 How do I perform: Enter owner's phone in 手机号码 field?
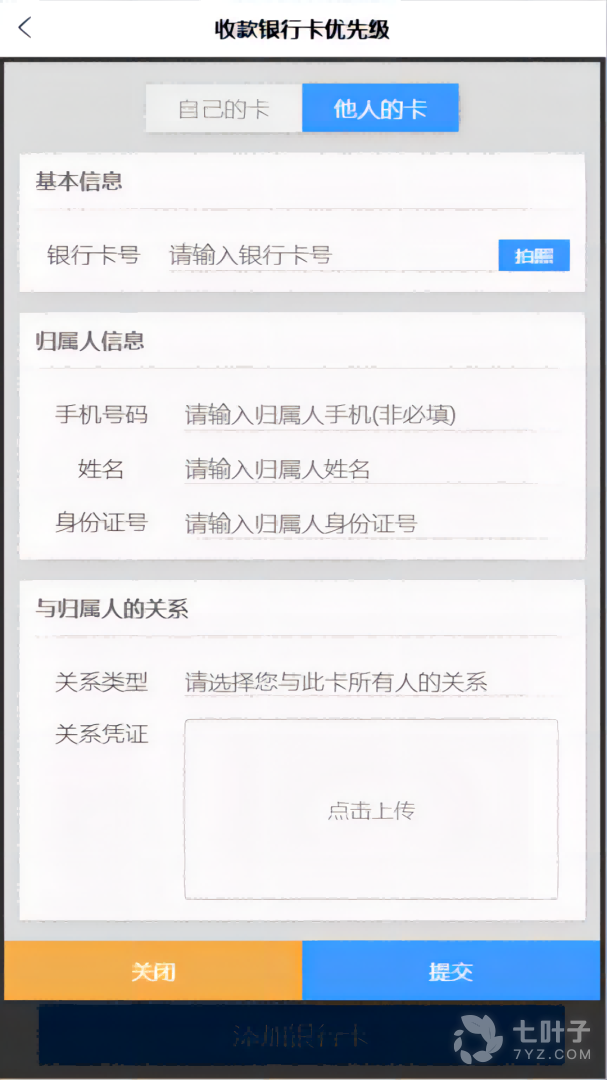tap(360, 415)
